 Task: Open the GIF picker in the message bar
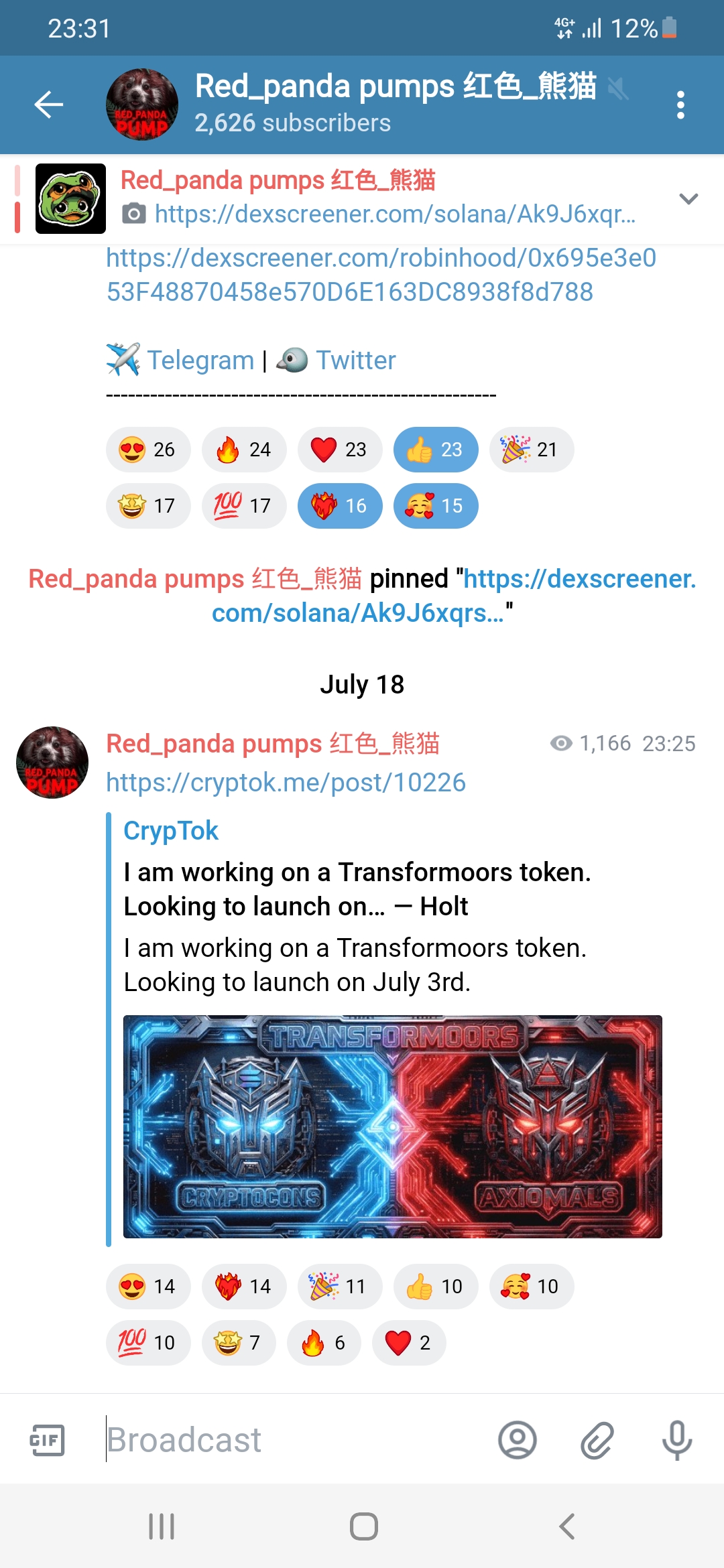tap(48, 1440)
